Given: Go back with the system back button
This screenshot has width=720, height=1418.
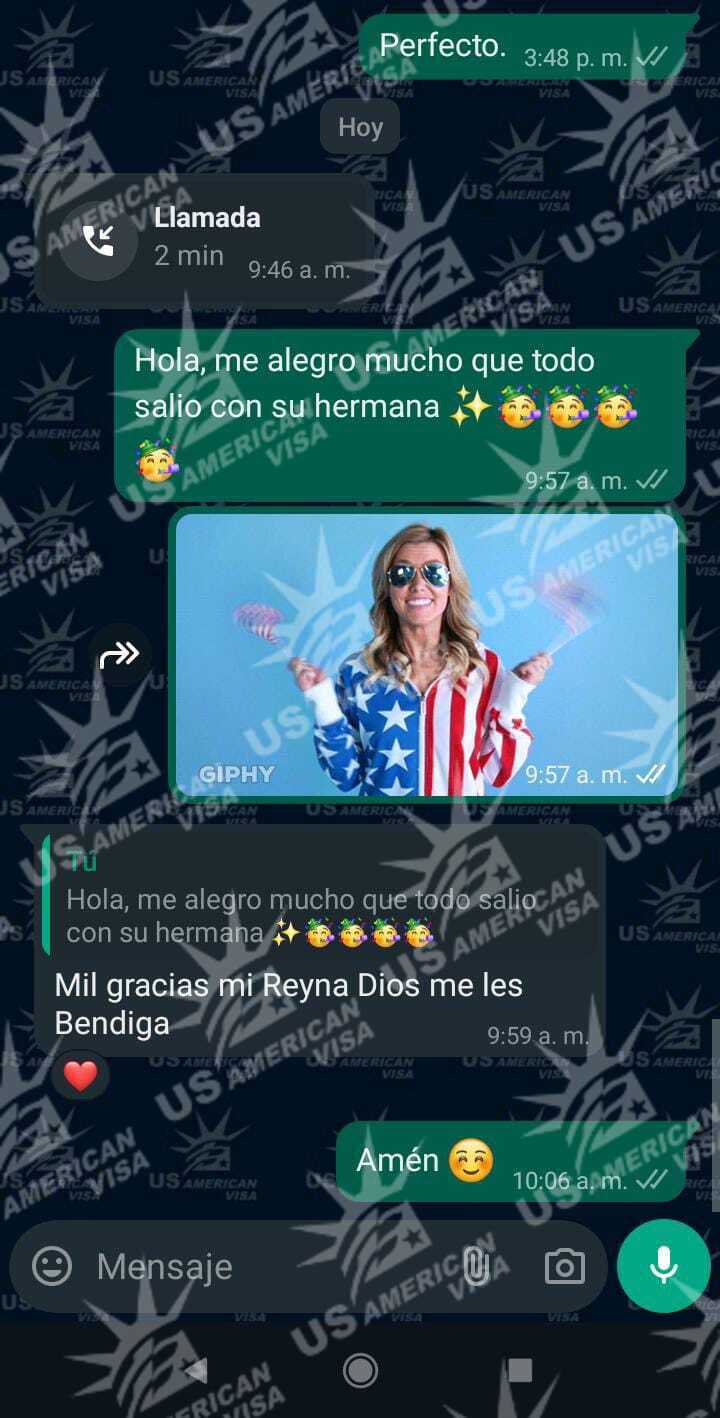Looking at the screenshot, I should (196, 1370).
